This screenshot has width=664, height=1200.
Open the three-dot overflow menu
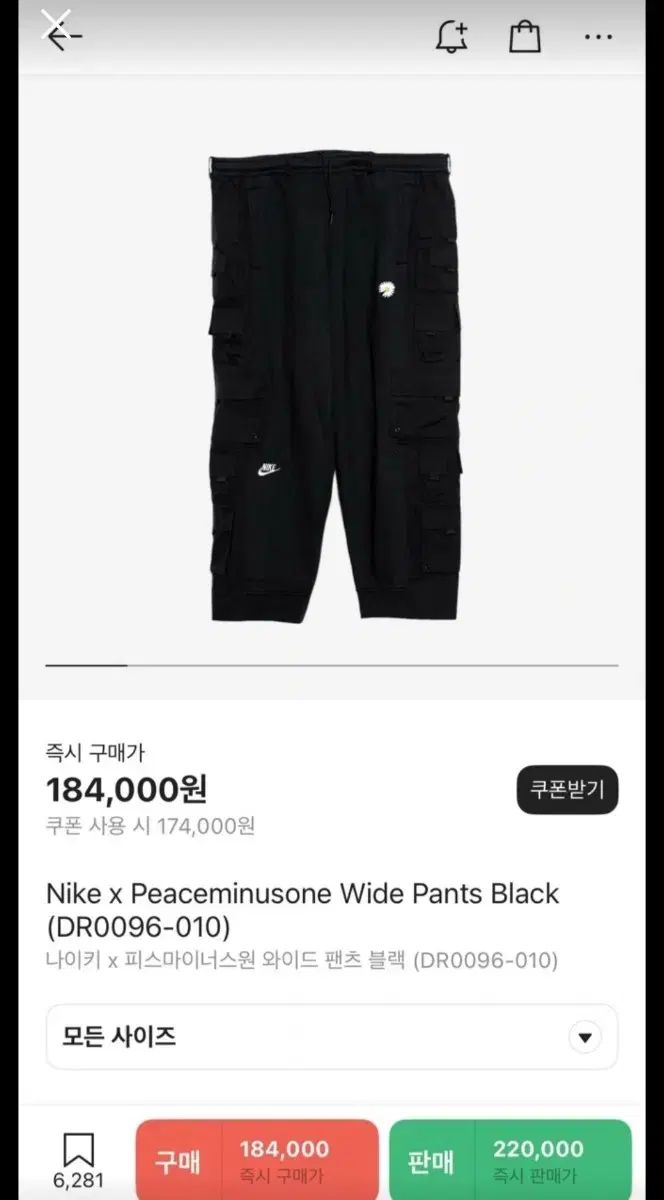tap(598, 37)
